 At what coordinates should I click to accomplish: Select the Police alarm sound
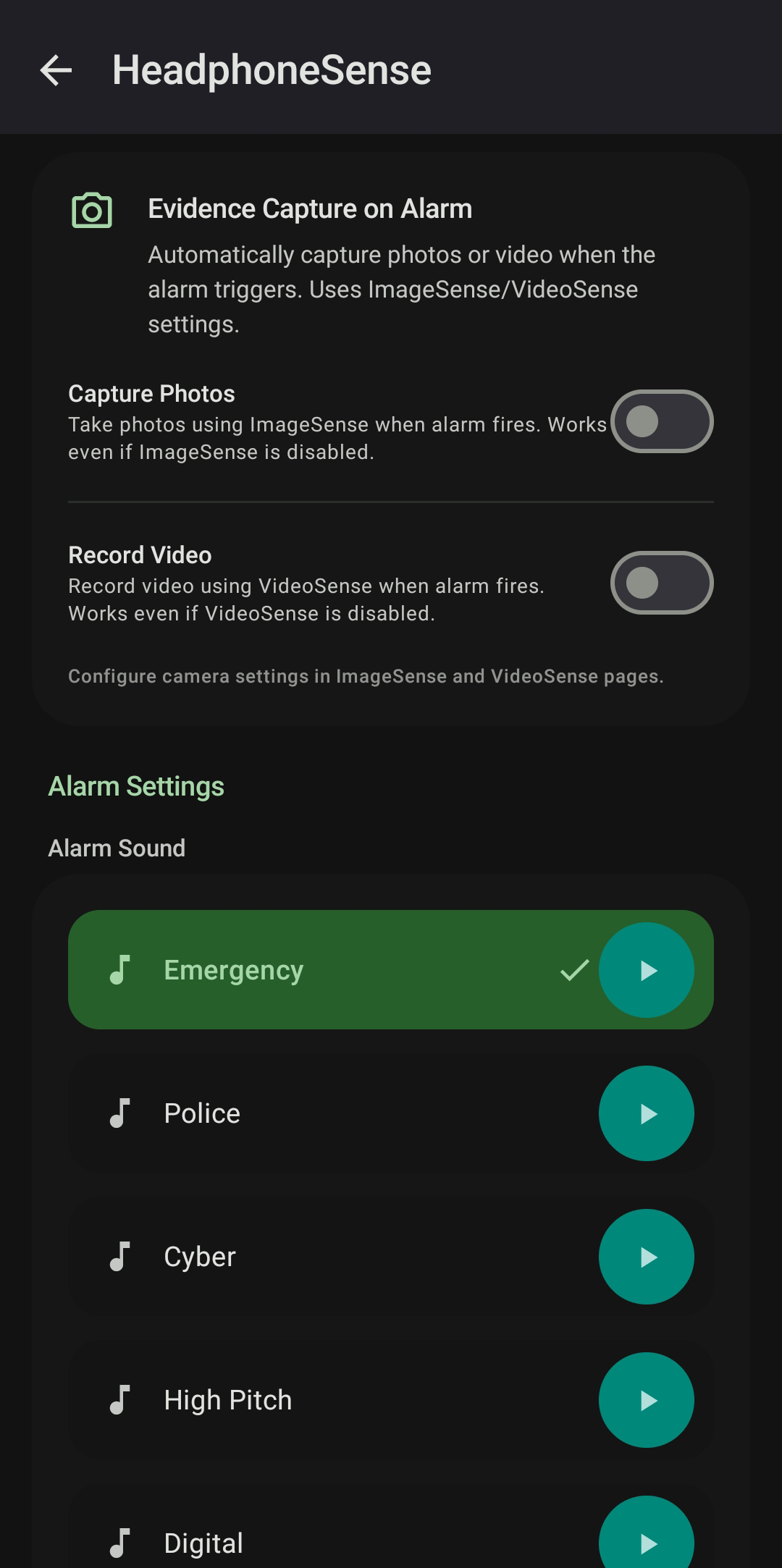tap(326, 1113)
